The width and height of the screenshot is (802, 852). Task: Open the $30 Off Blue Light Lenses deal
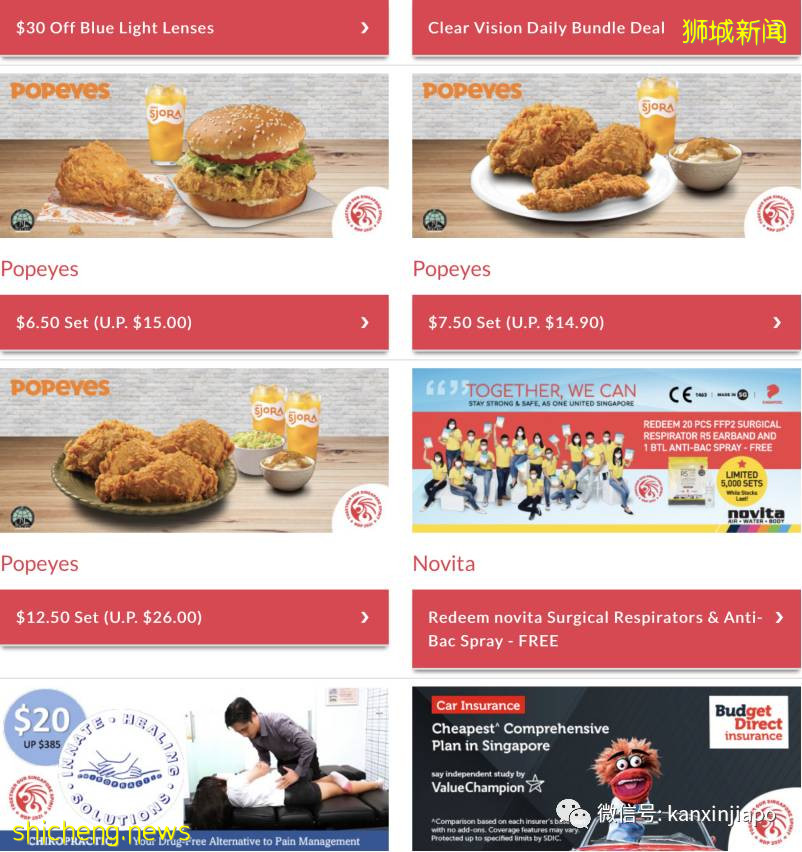pyautogui.click(x=194, y=28)
